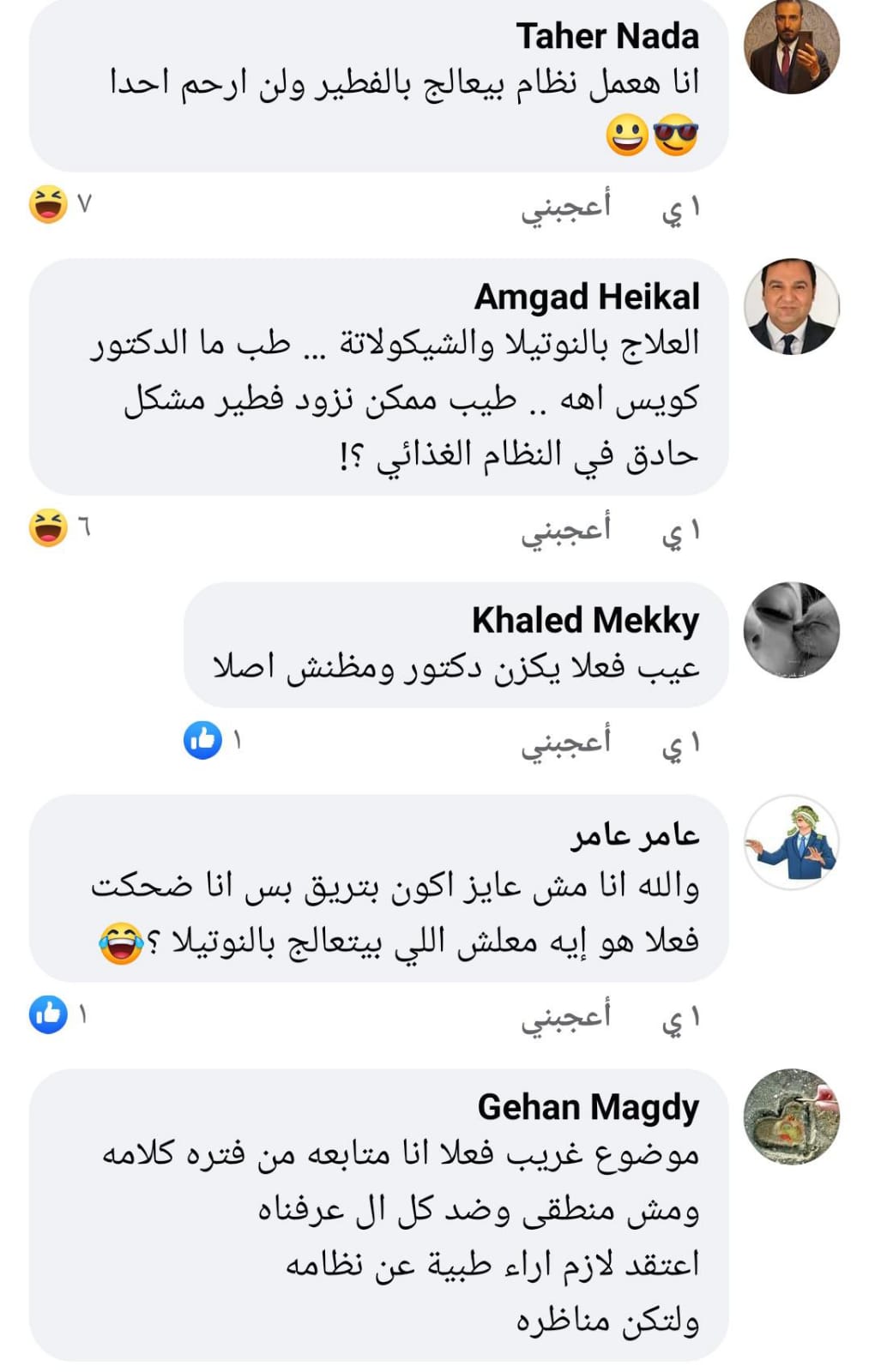Open Amgad Heikal's profile picture
Screen dimensions: 869x1372
pyautogui.click(x=791, y=307)
